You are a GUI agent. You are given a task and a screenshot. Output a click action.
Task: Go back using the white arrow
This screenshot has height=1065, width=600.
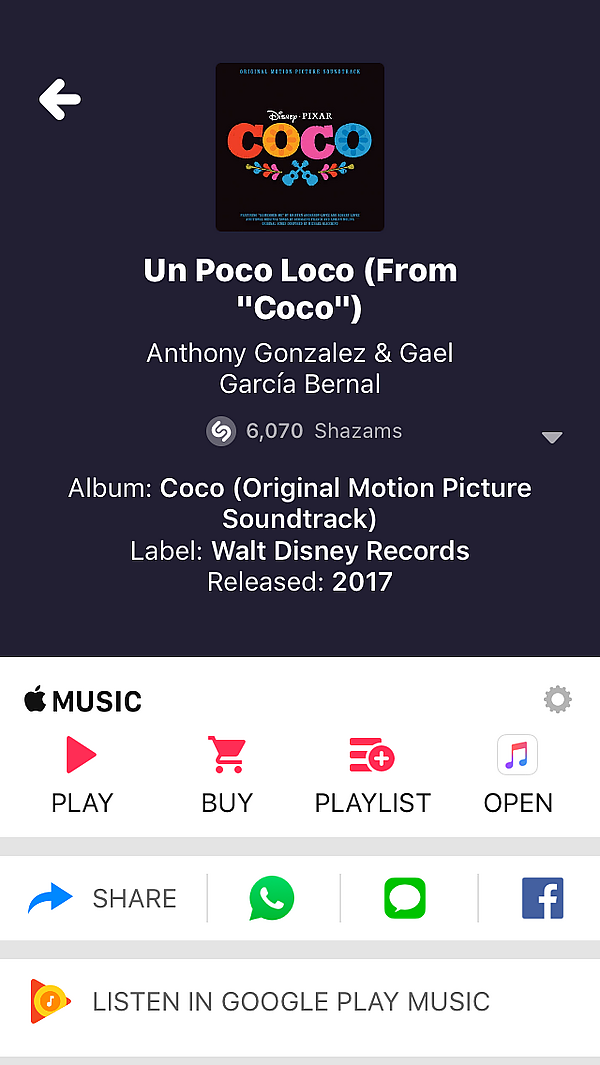60,99
